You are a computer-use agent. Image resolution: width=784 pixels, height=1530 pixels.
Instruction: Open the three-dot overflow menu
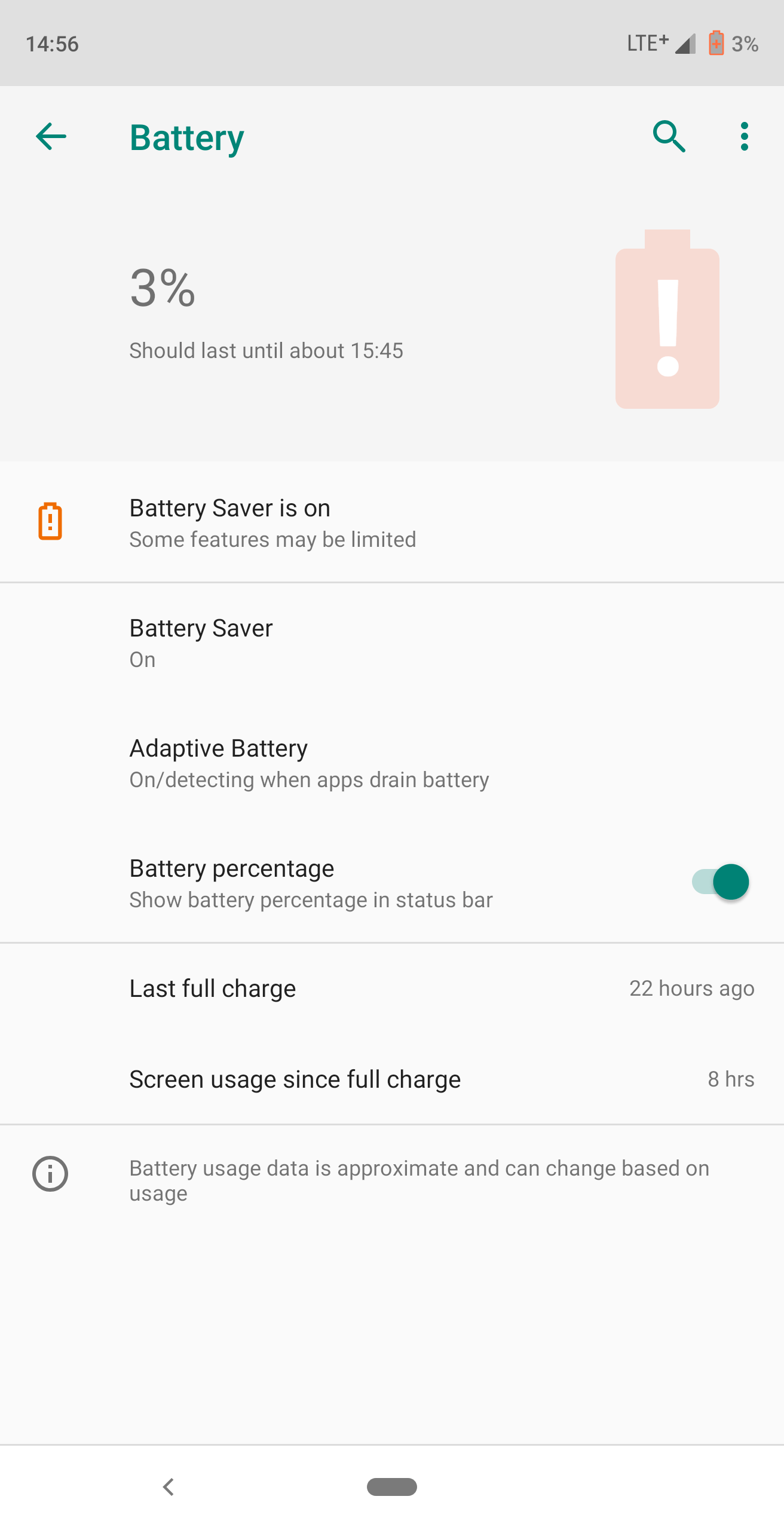743,136
